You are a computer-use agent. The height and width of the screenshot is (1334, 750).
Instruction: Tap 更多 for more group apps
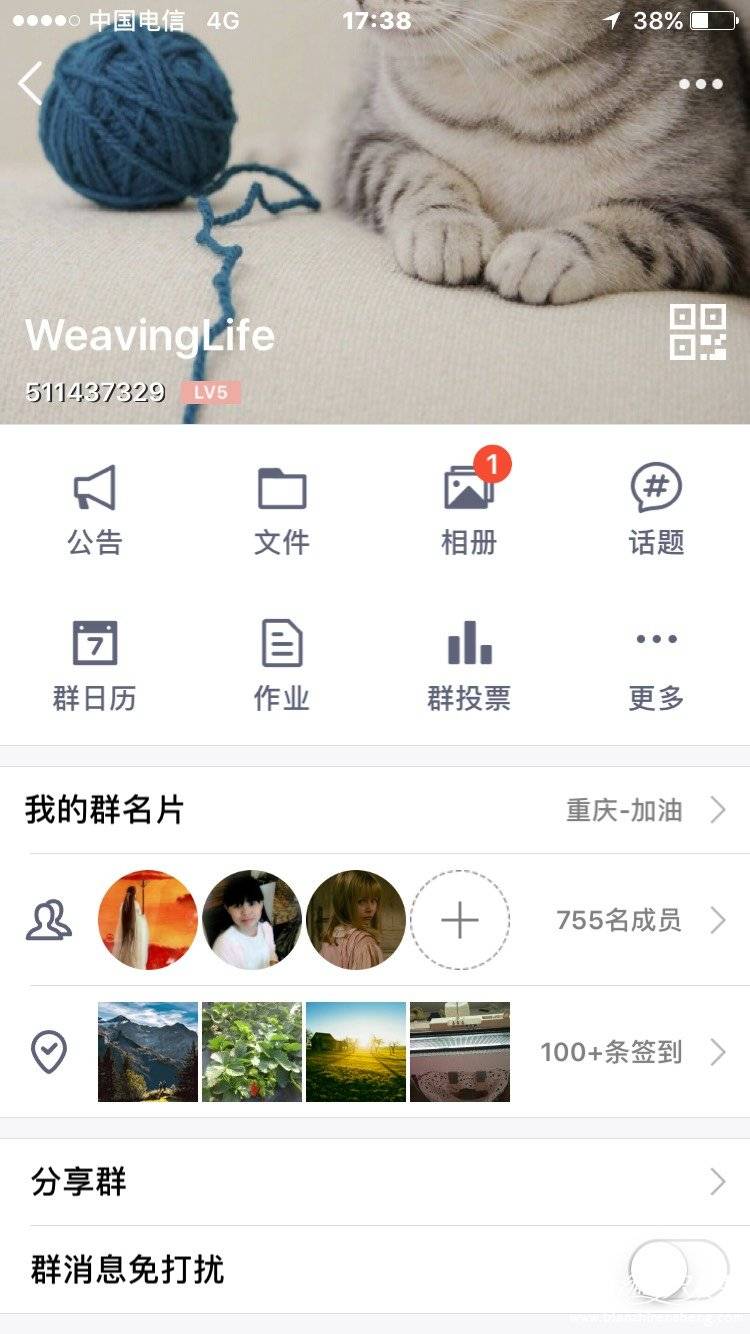pyautogui.click(x=656, y=665)
